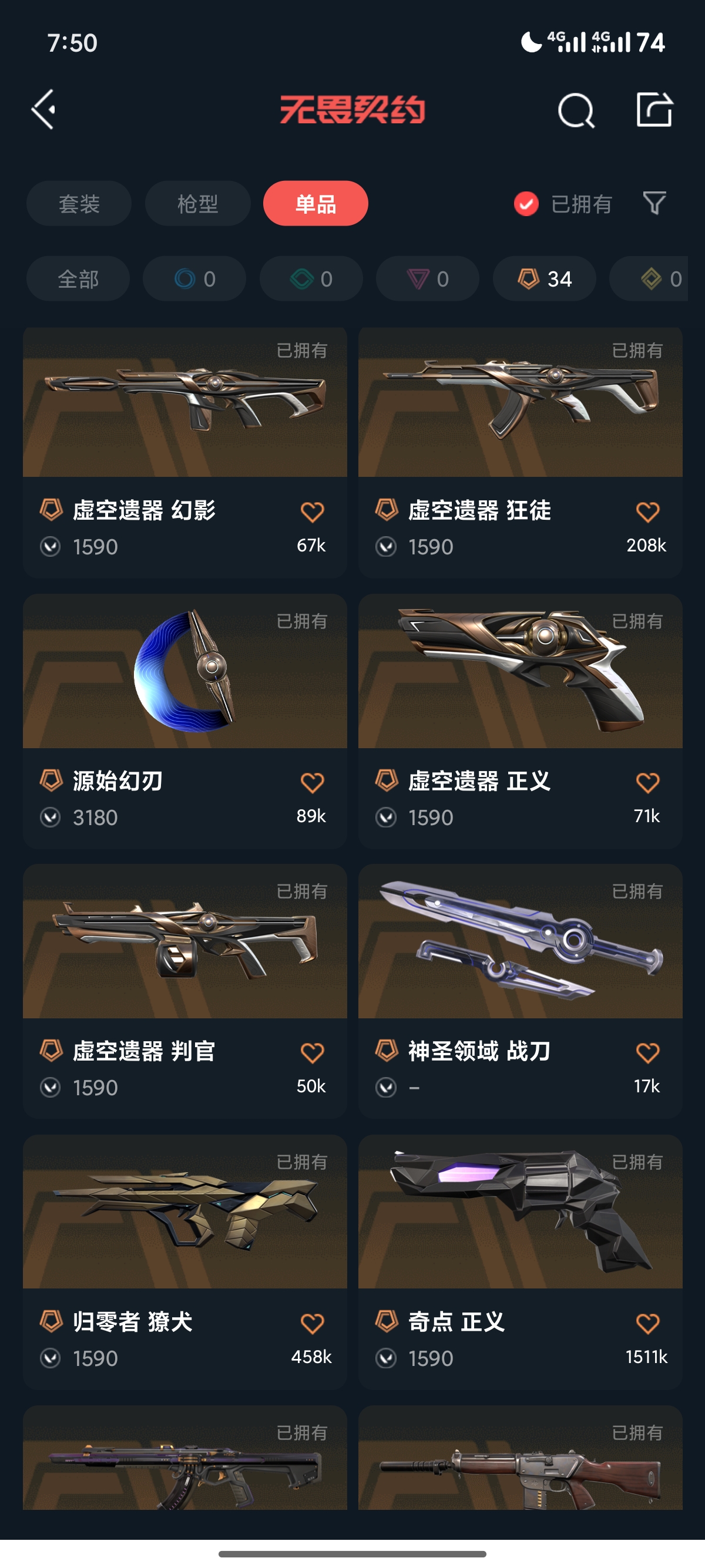Viewport: 705px width, 1568px height.
Task: Select the 全部 rarity chip
Action: coord(78,279)
